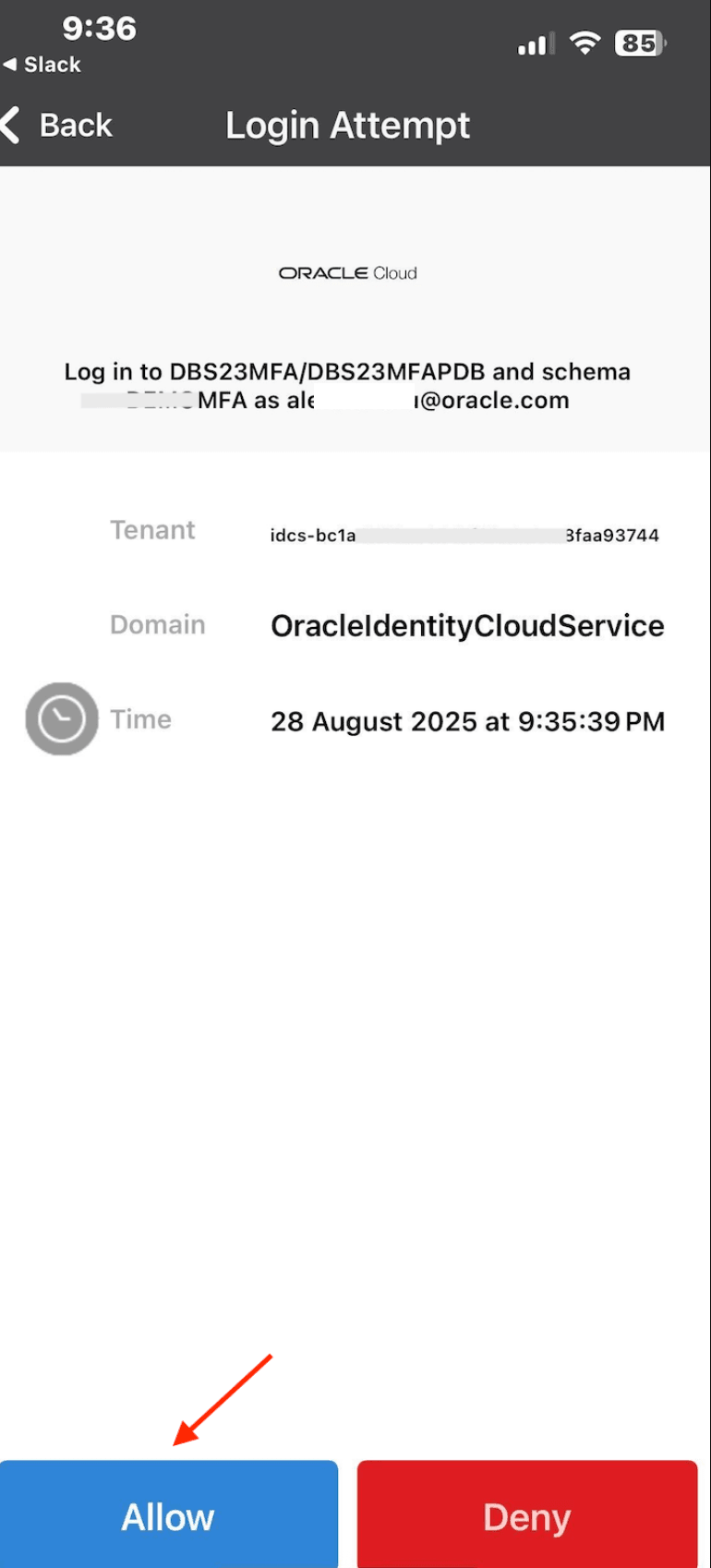Select the OracleIdentityCloudService domain text
This screenshot has height=1568, width=711.
467,626
